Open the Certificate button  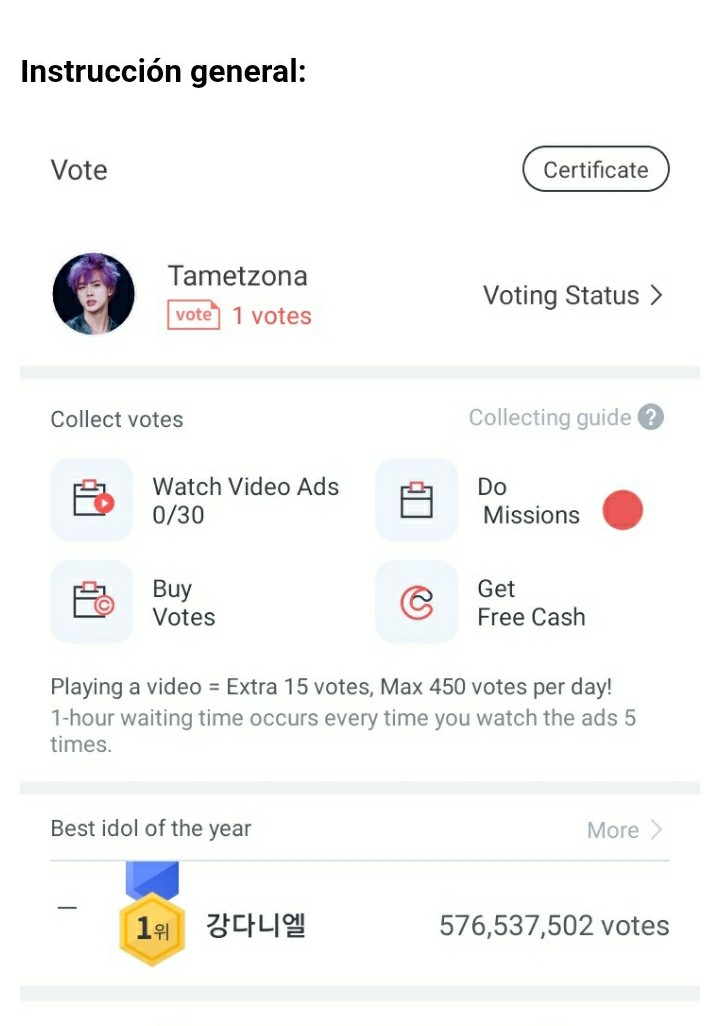point(595,170)
